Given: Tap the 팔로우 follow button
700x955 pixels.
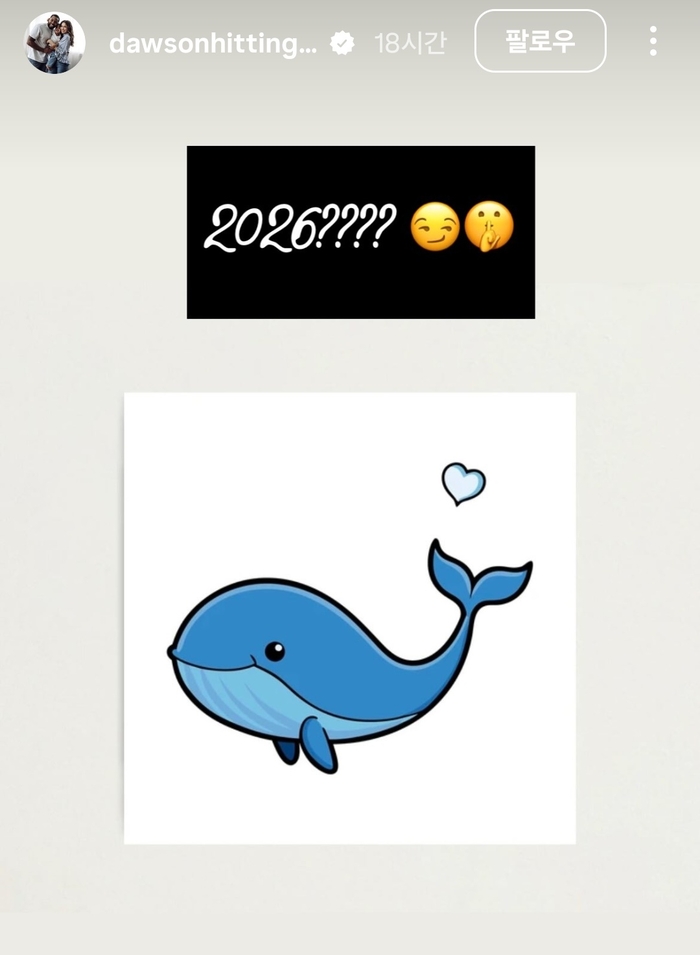Looking at the screenshot, I should [540, 41].
